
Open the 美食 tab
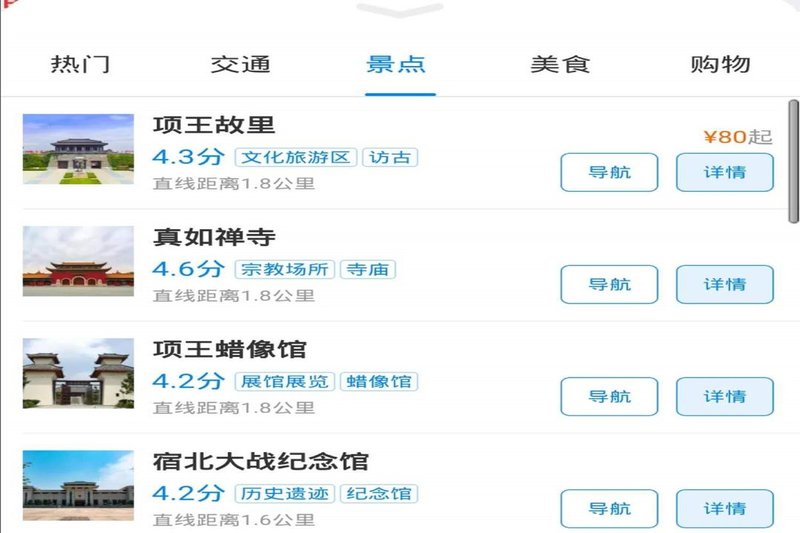pyautogui.click(x=560, y=65)
